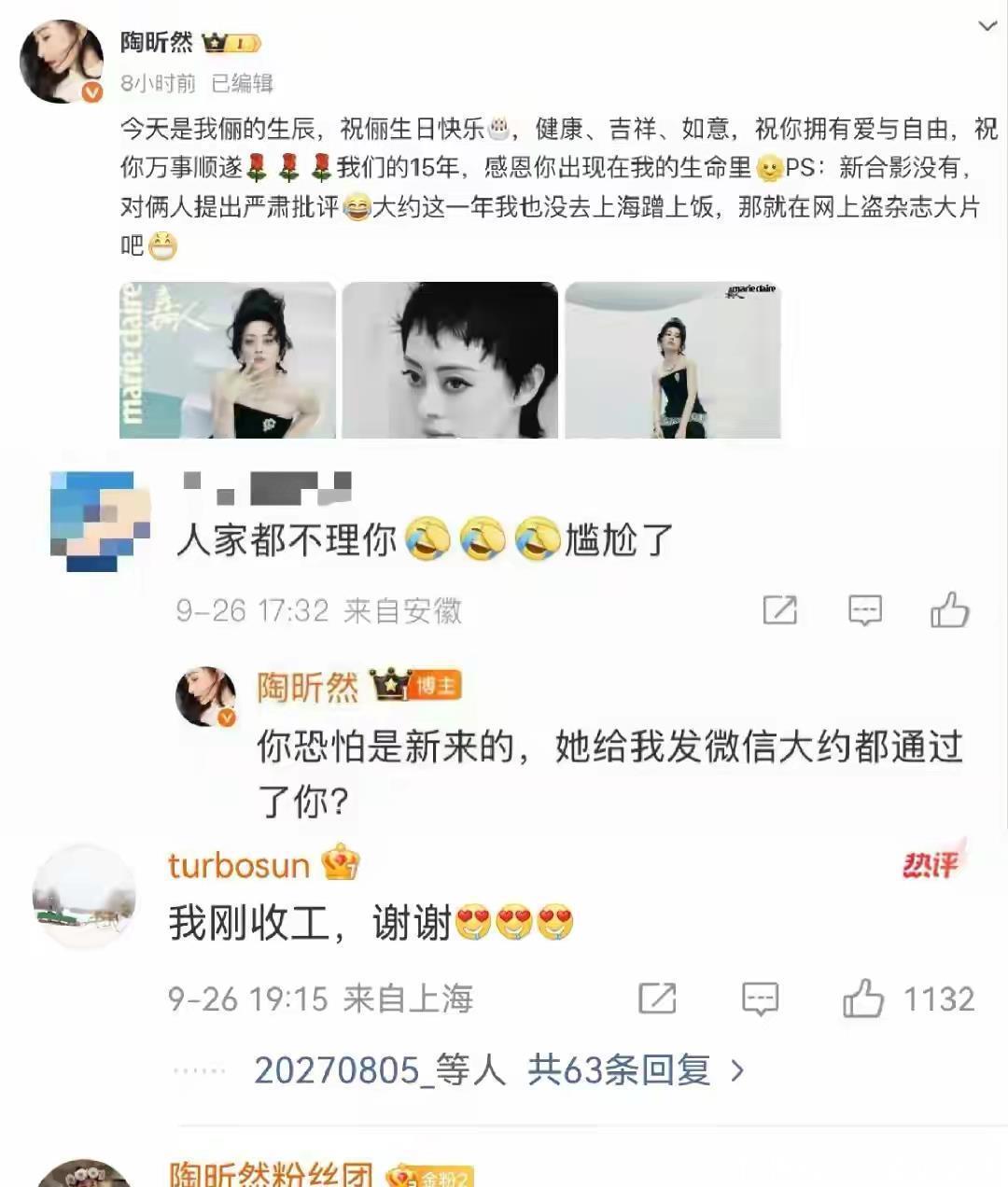Share turbosun's comment
Viewport: 1008px width, 1187px height.
(x=657, y=998)
